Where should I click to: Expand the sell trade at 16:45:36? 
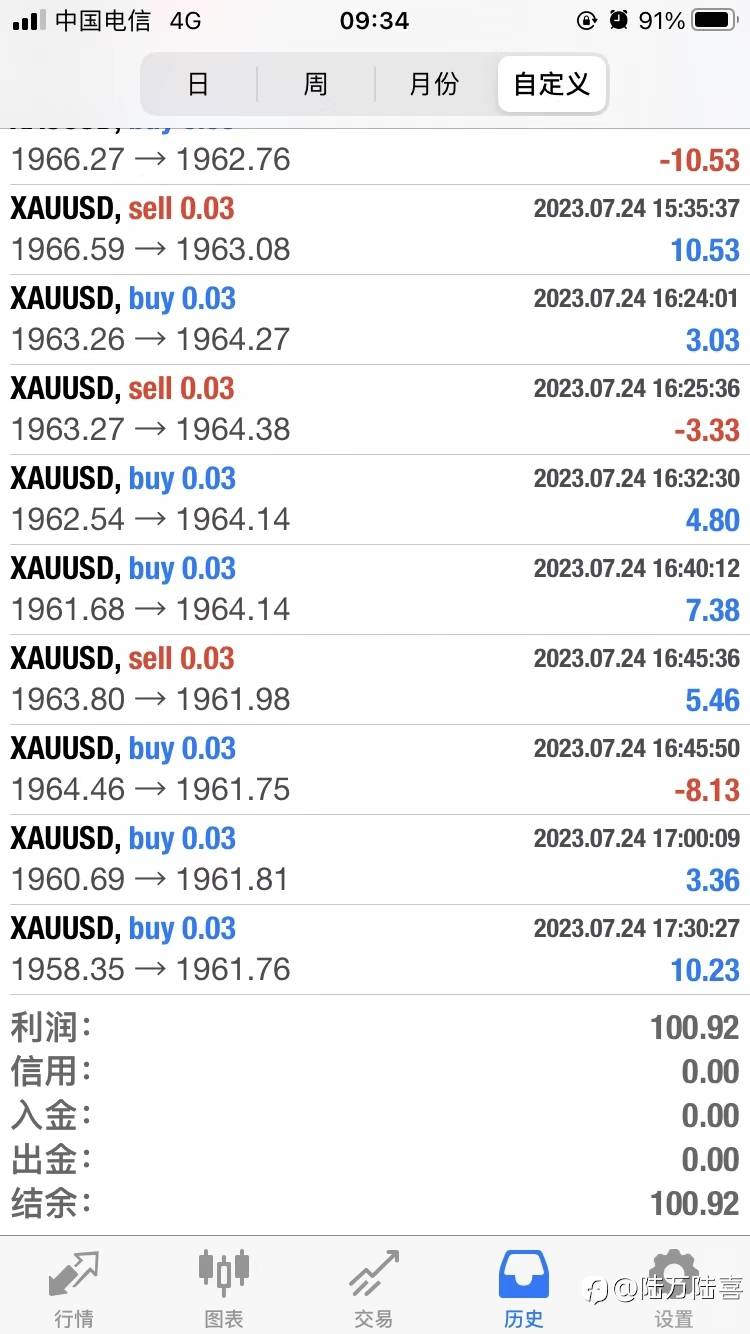375,680
